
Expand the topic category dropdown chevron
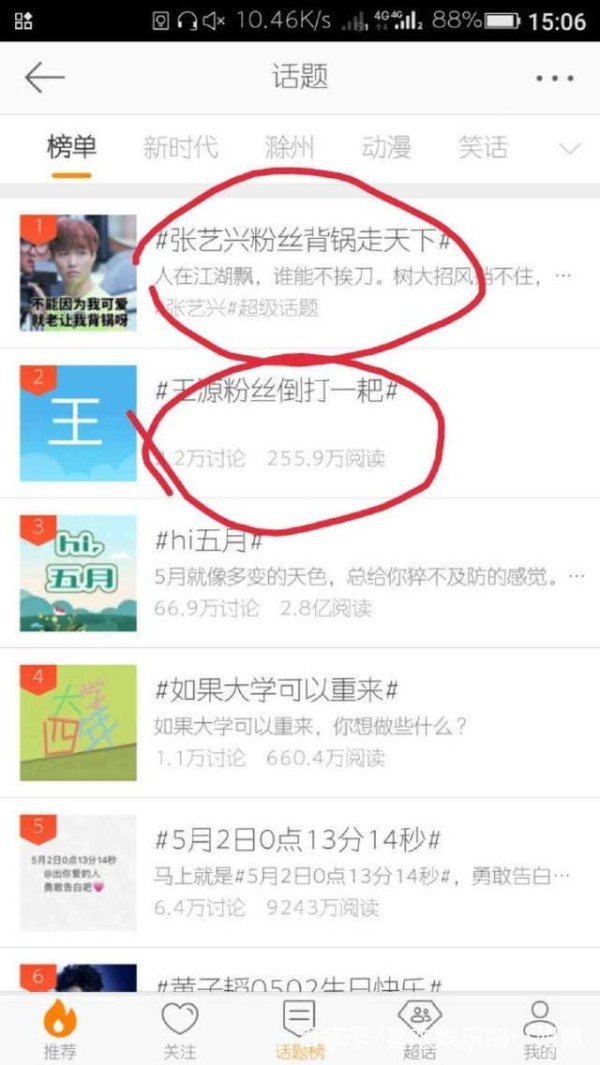click(570, 150)
